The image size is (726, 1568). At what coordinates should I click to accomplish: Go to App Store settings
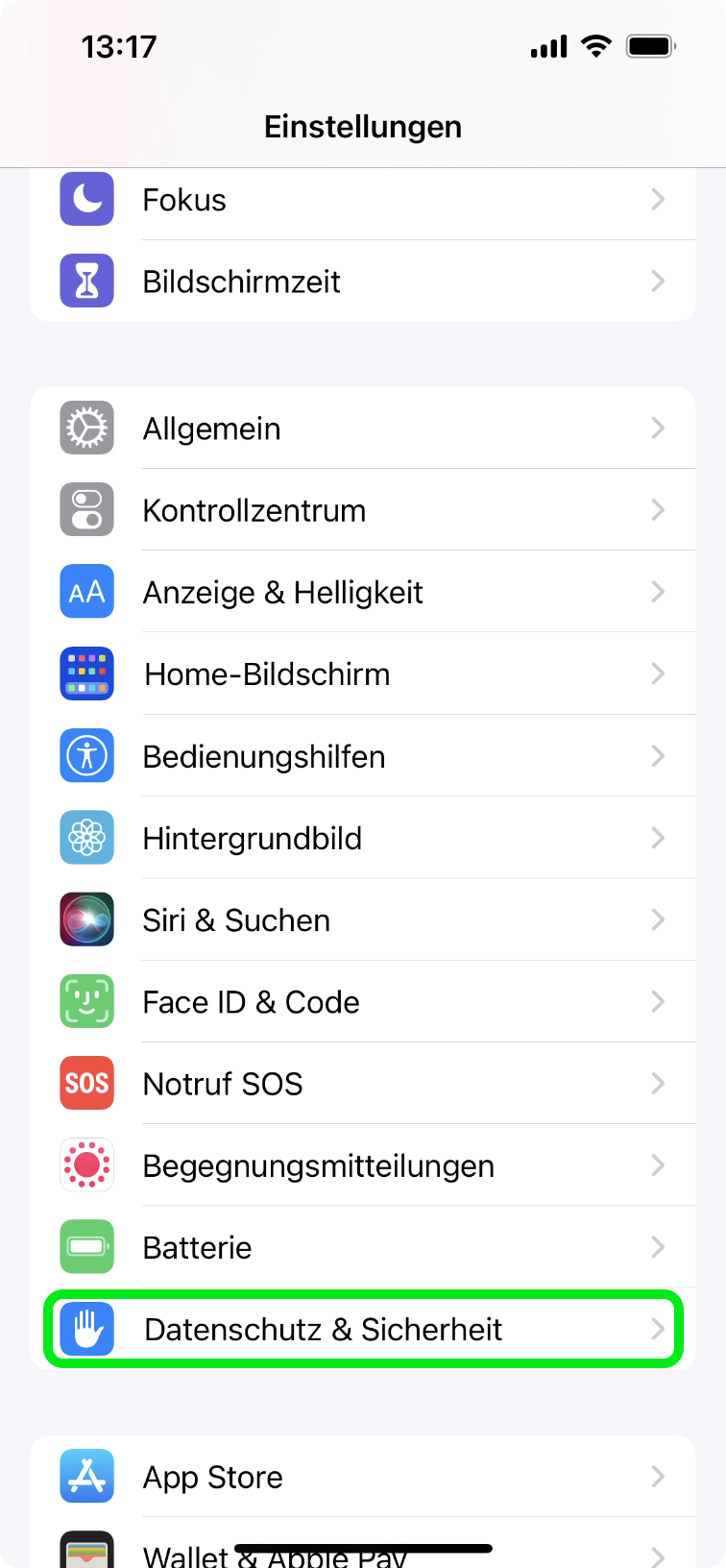[363, 1477]
